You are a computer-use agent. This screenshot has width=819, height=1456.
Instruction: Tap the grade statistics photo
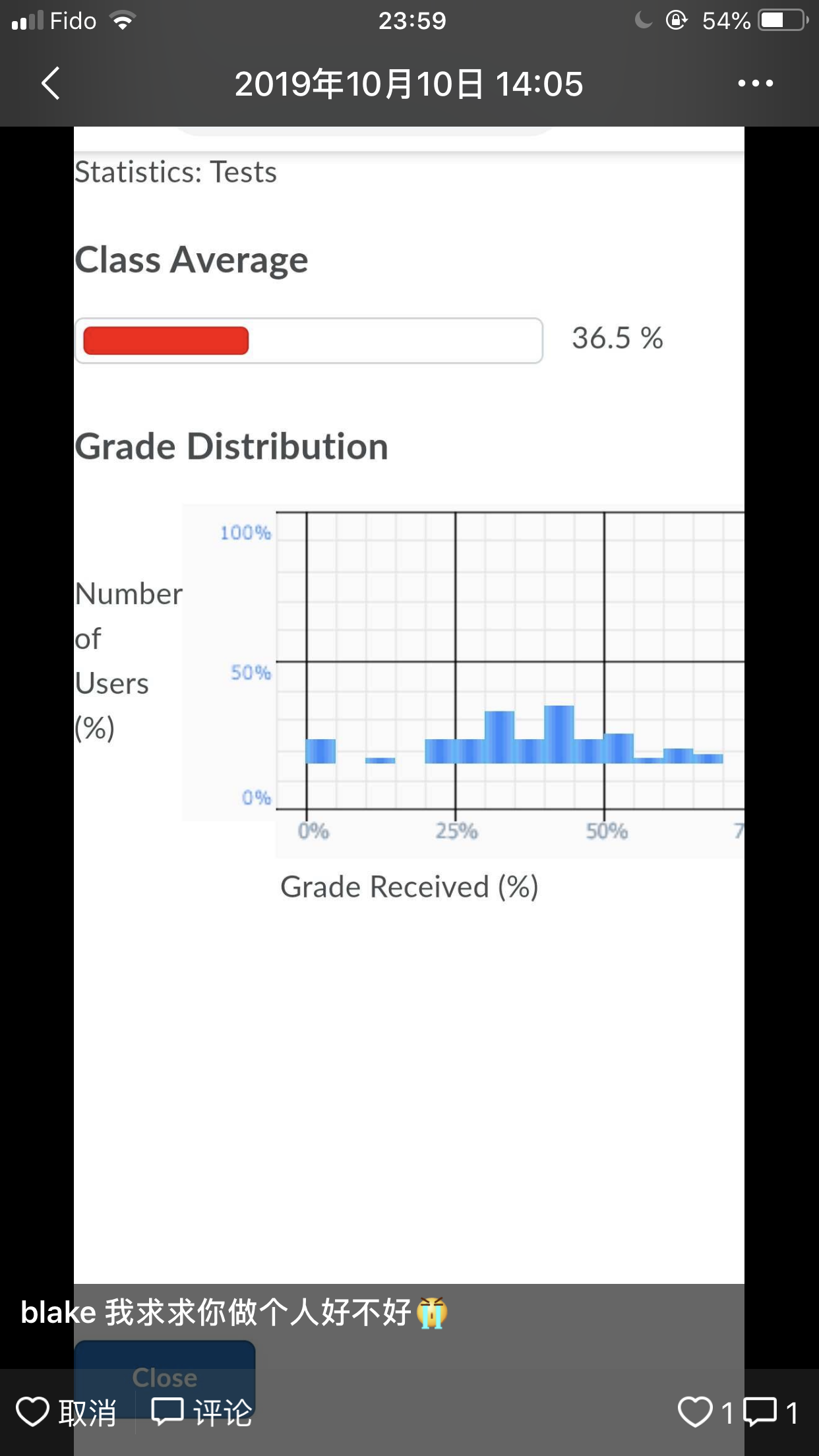pyautogui.click(x=409, y=659)
